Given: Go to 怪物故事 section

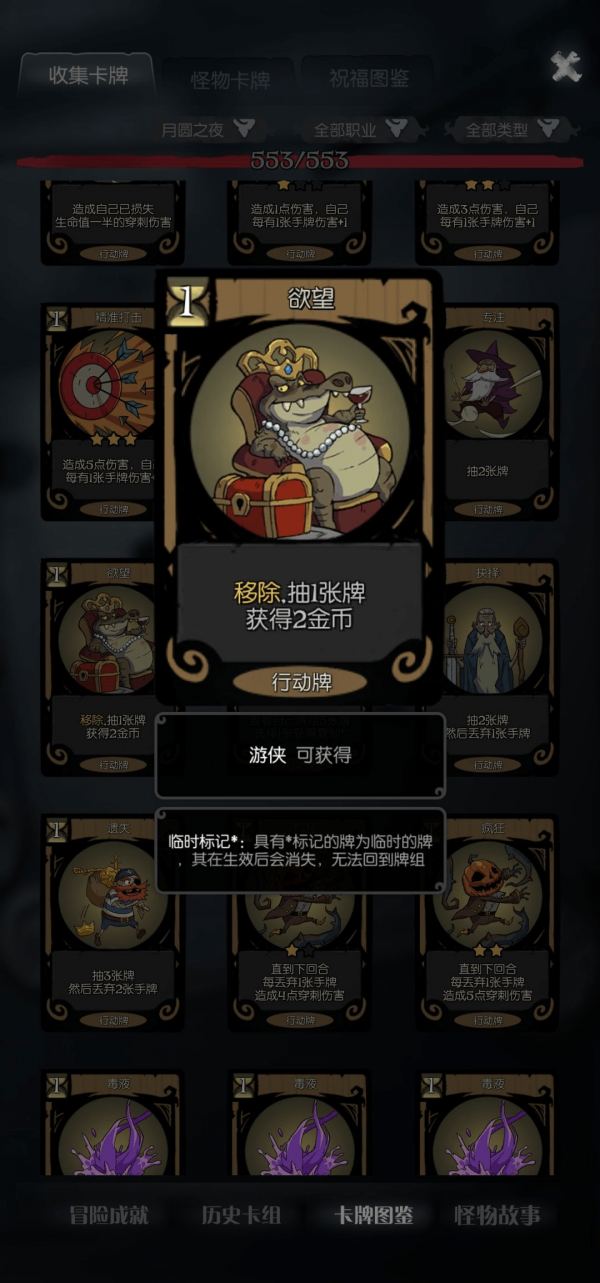Looking at the screenshot, I should click(498, 1215).
